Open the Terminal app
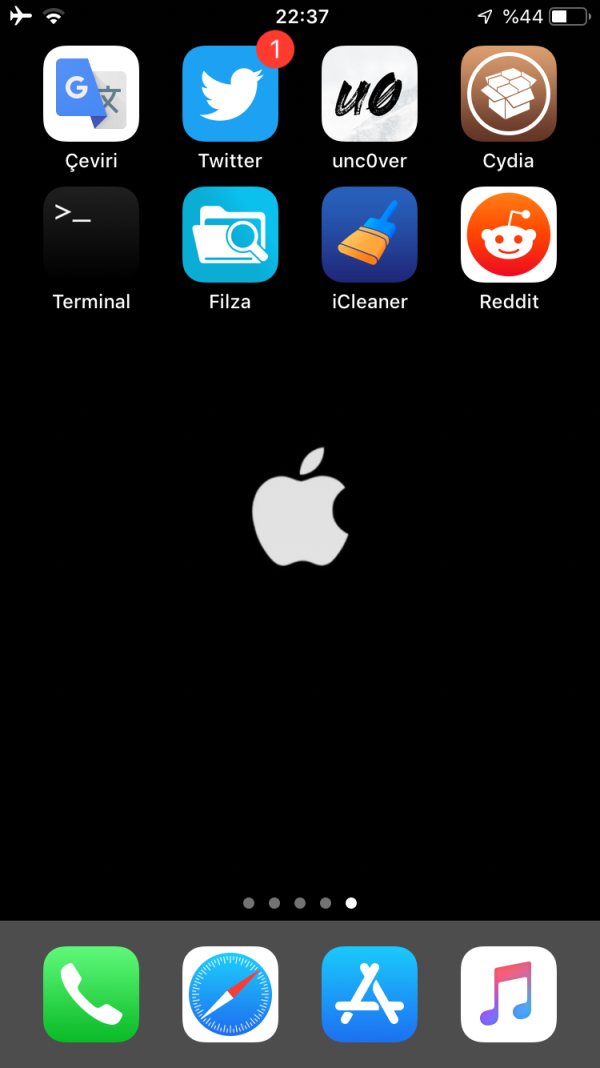The height and width of the screenshot is (1068, 600). tap(91, 234)
